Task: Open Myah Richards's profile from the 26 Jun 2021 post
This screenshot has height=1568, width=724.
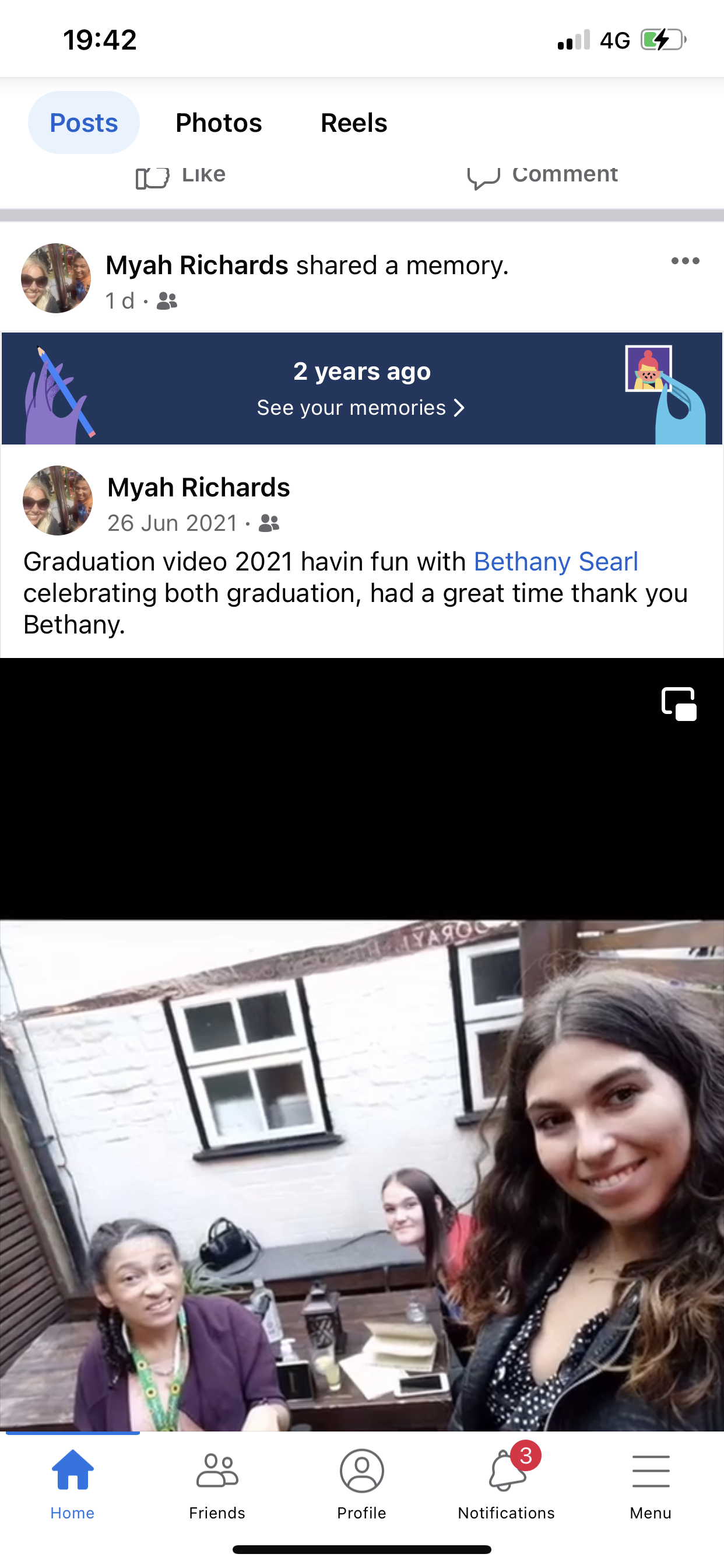Action: [198, 487]
